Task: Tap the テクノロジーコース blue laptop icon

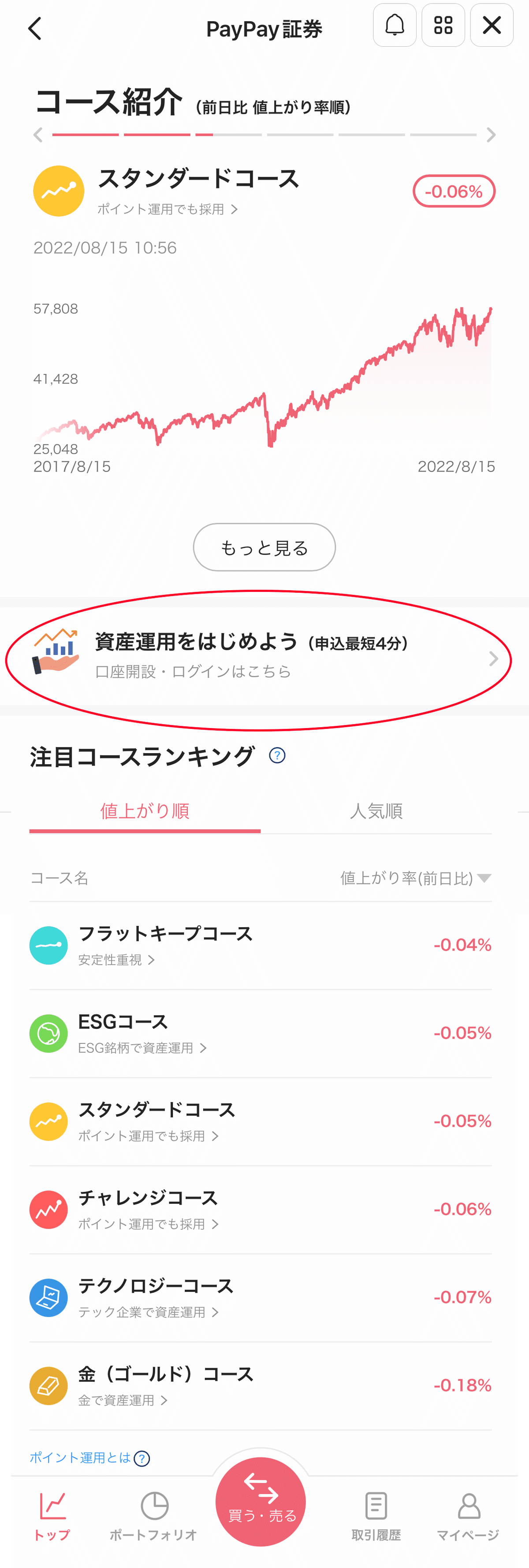Action: [x=48, y=1298]
